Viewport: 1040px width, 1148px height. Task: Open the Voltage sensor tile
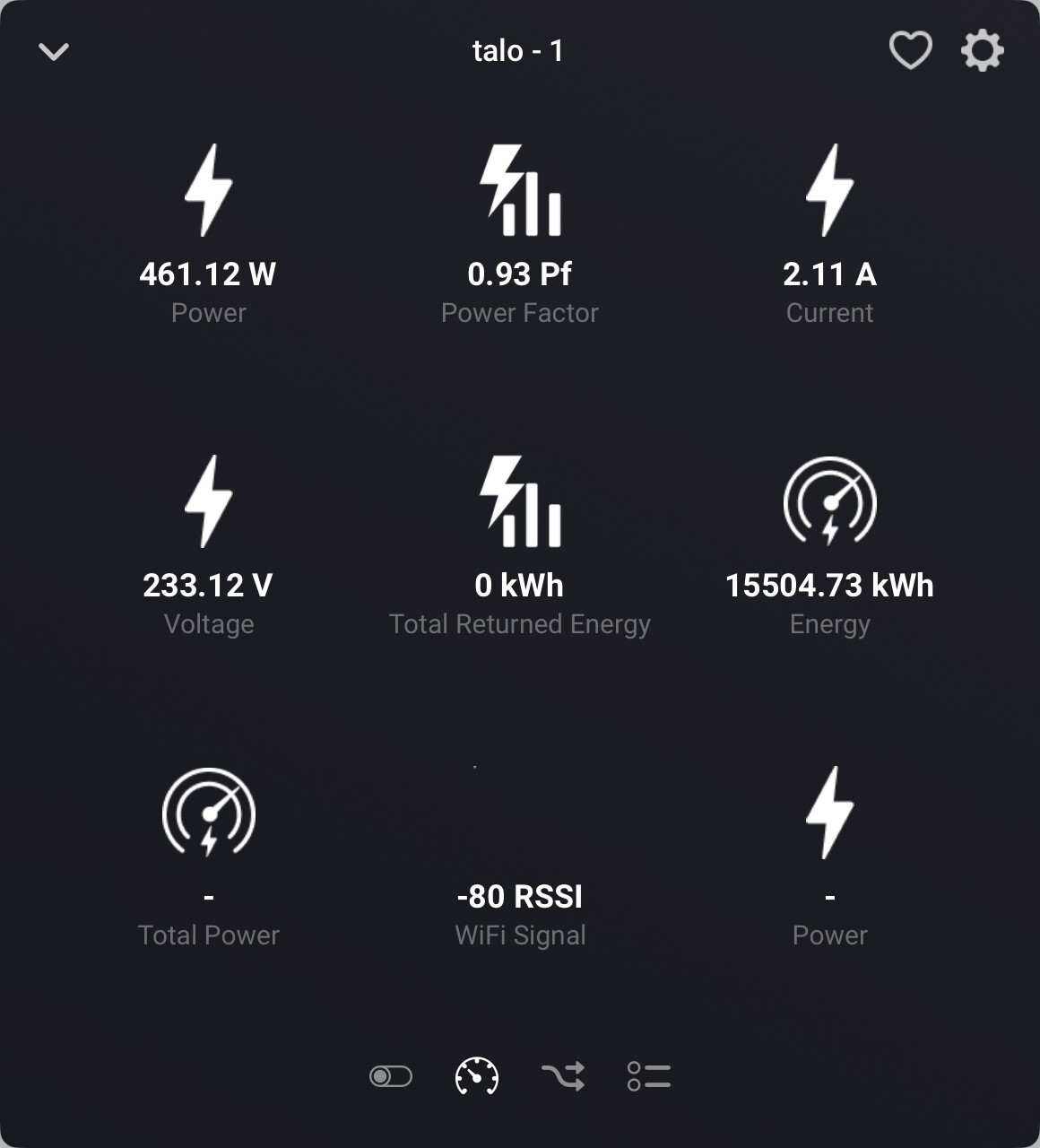[208, 545]
